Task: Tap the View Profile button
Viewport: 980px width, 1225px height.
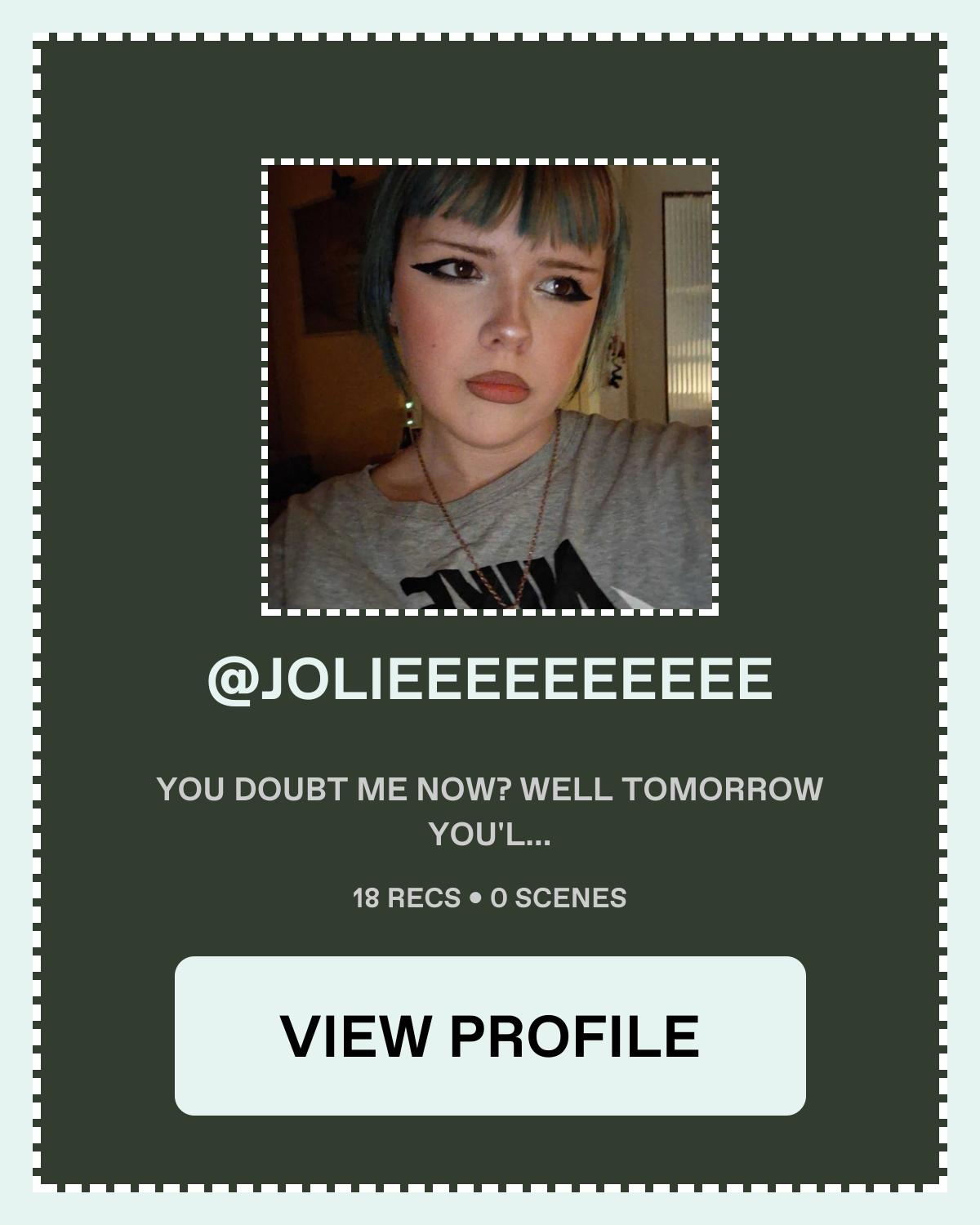Action: click(x=490, y=1036)
